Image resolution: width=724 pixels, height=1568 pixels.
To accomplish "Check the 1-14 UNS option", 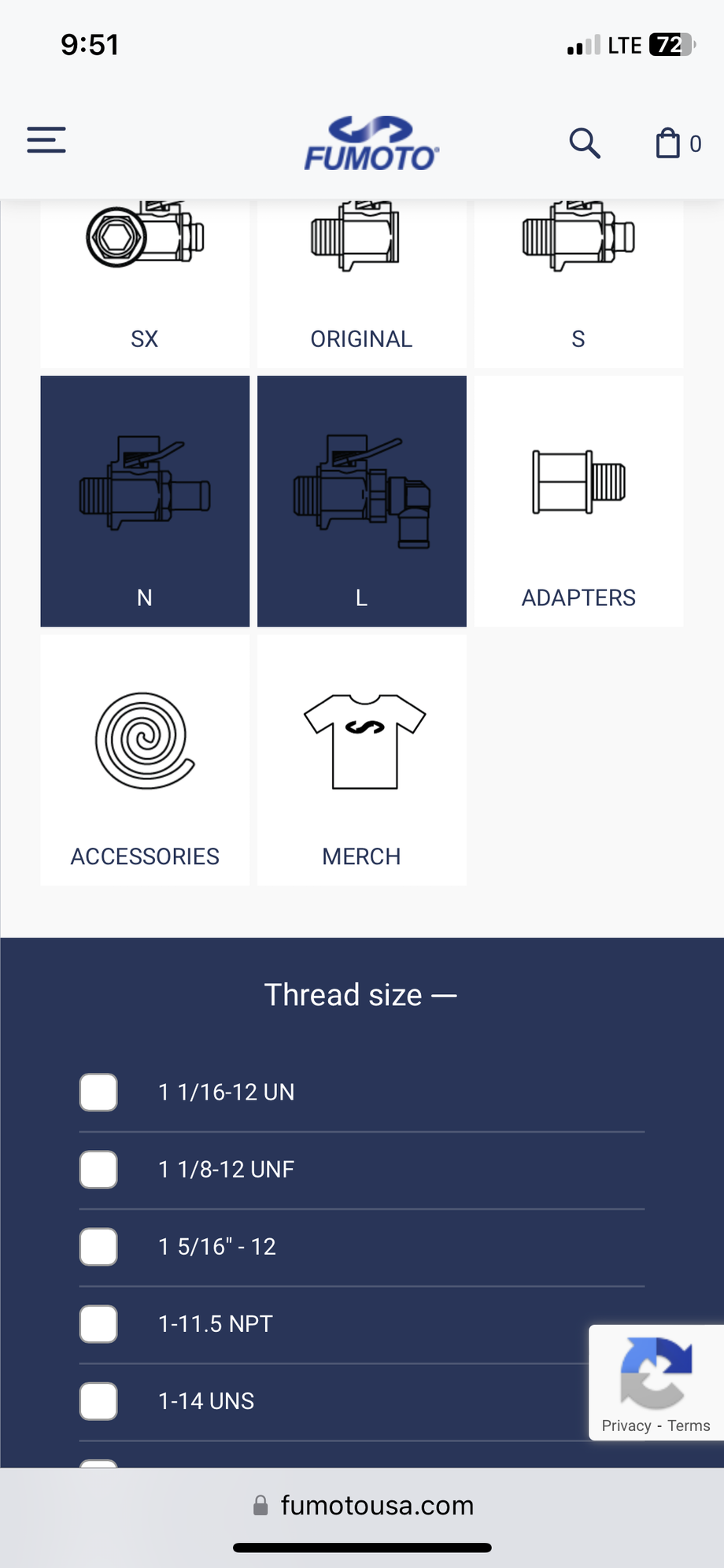I will [99, 1401].
